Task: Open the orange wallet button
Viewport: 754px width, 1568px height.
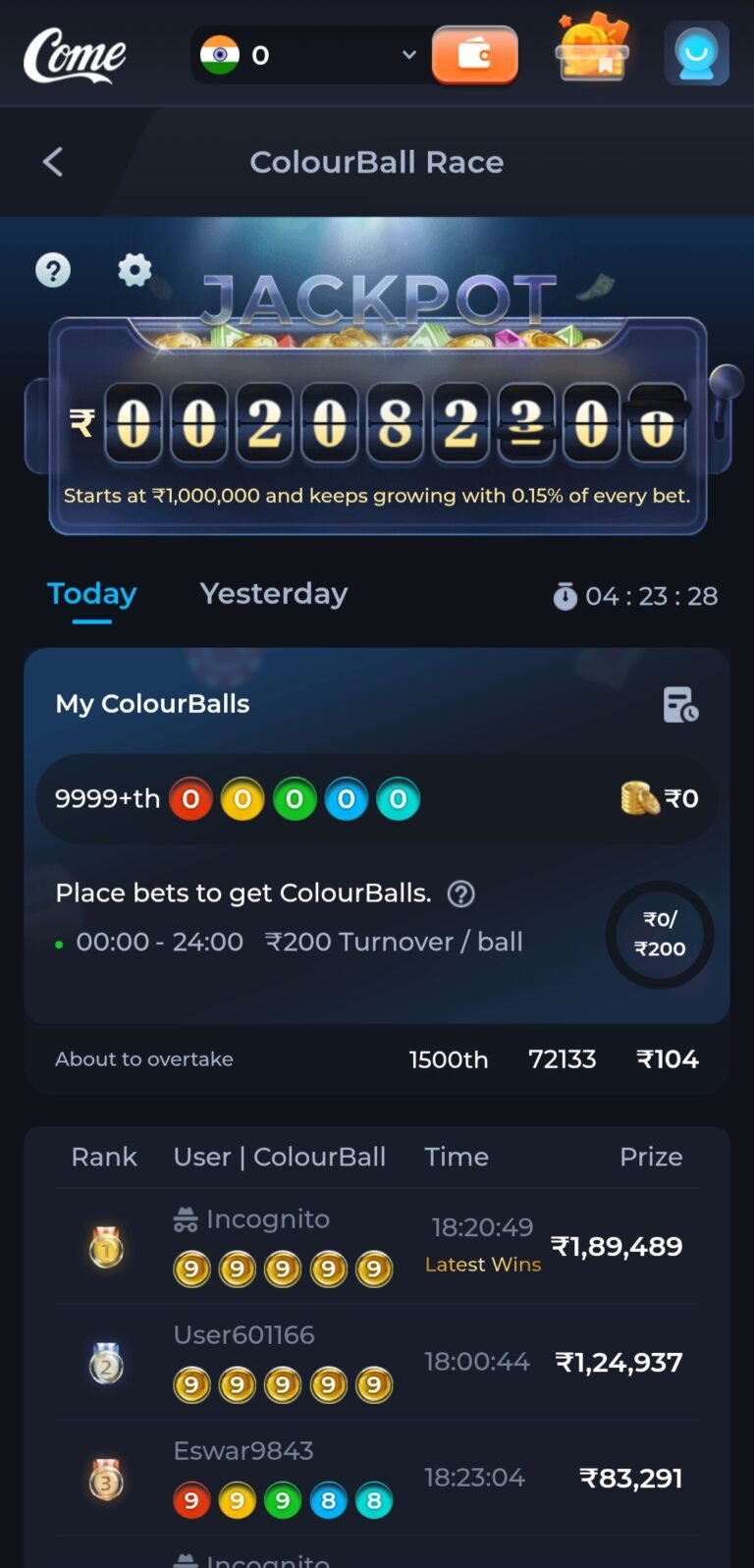Action: [x=475, y=55]
